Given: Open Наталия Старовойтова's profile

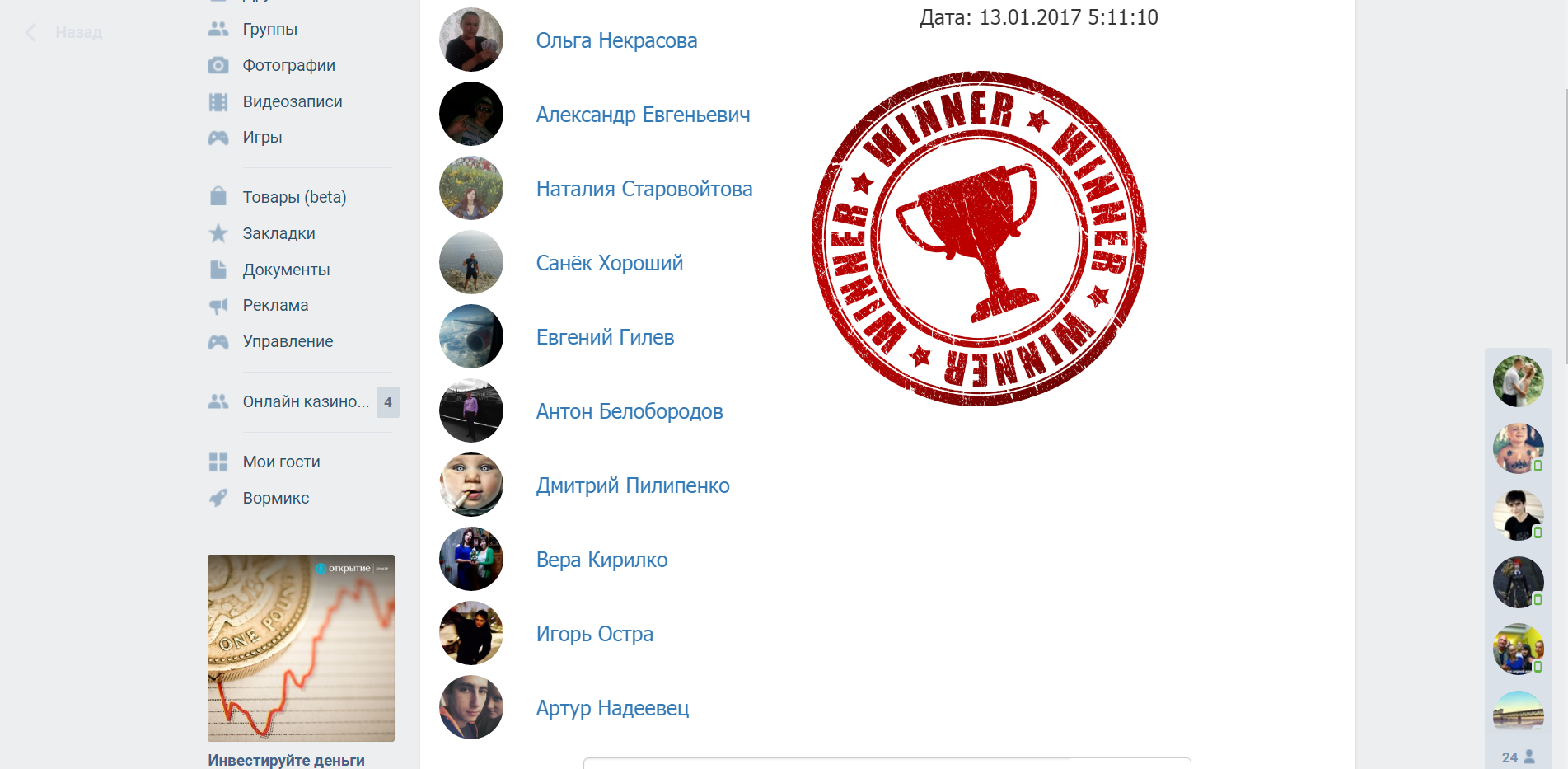Looking at the screenshot, I should pos(644,189).
